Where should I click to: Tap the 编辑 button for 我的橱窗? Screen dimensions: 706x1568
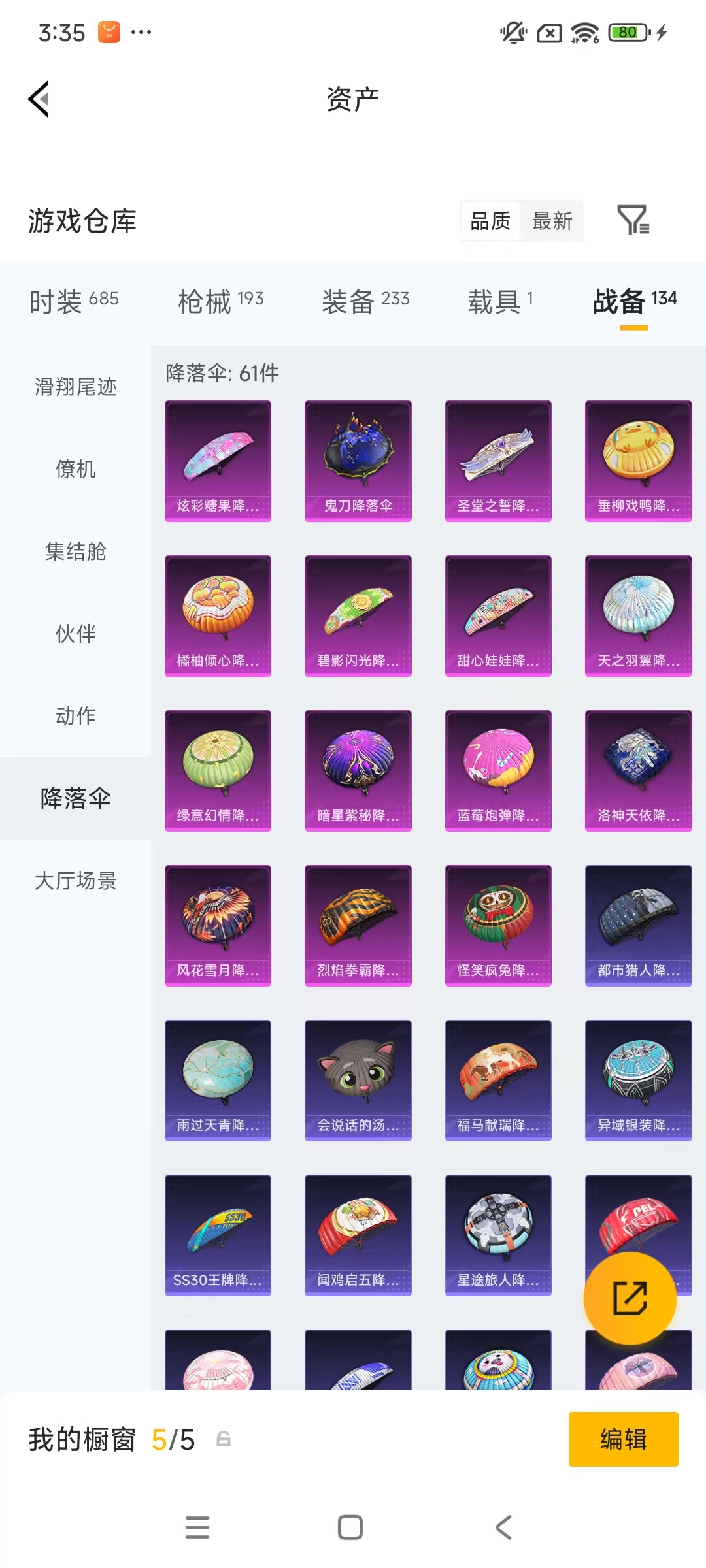pyautogui.click(x=623, y=1439)
